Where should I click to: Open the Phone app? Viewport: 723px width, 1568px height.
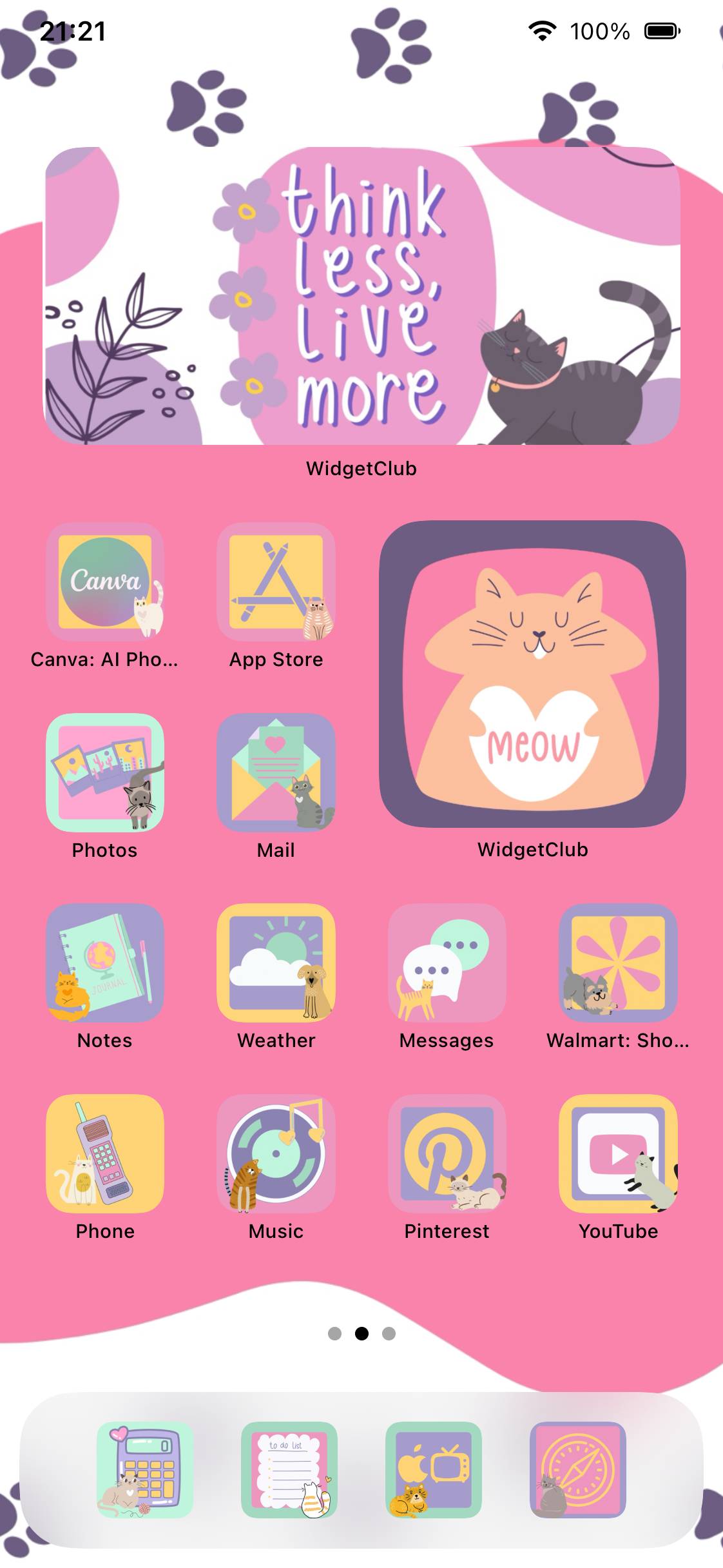click(x=105, y=1153)
